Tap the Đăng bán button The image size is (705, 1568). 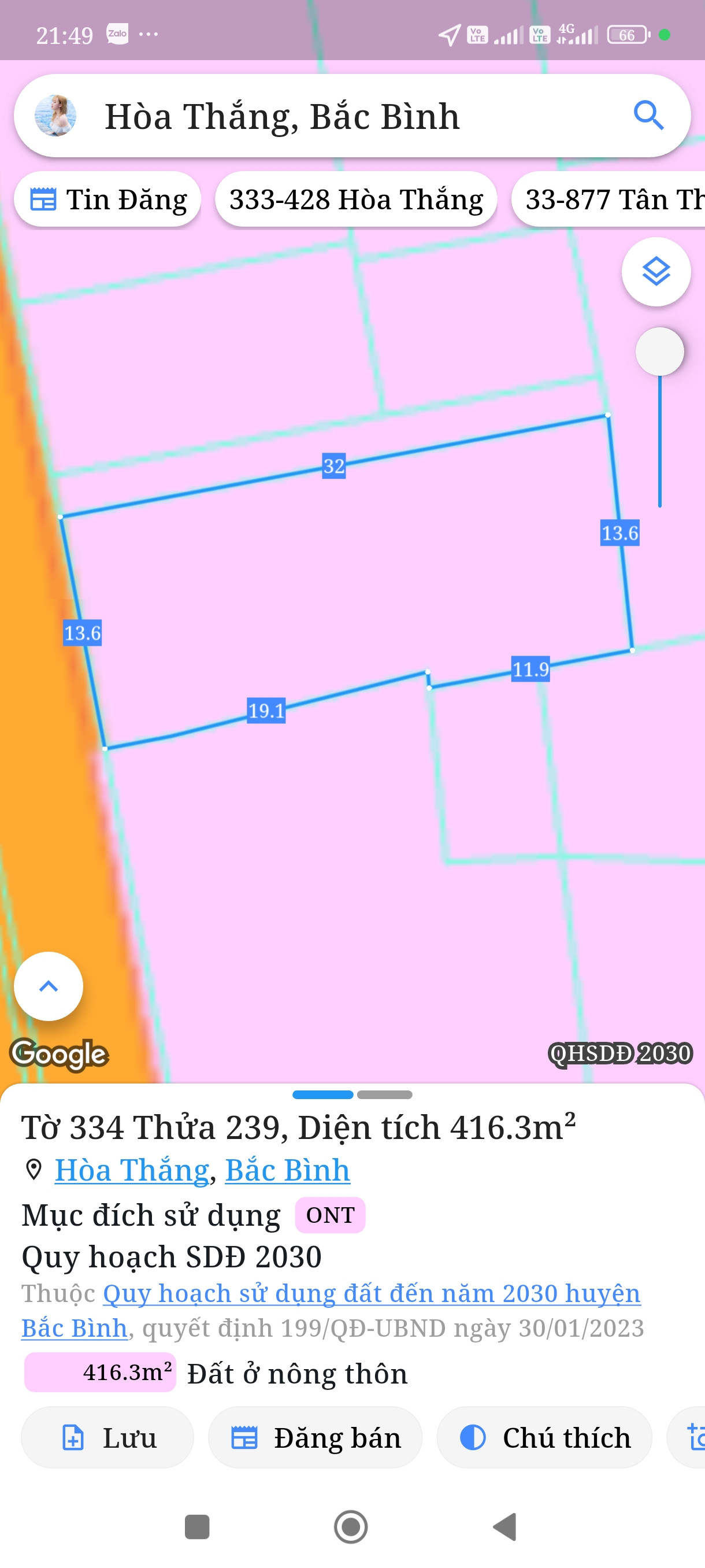tap(315, 1438)
